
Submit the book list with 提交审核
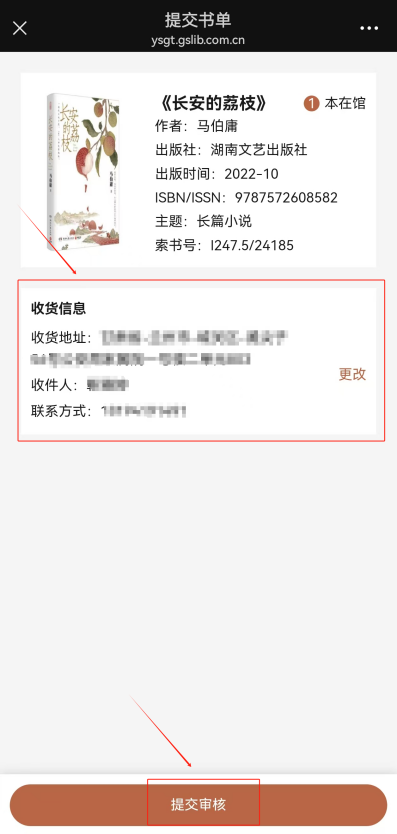(x=198, y=804)
